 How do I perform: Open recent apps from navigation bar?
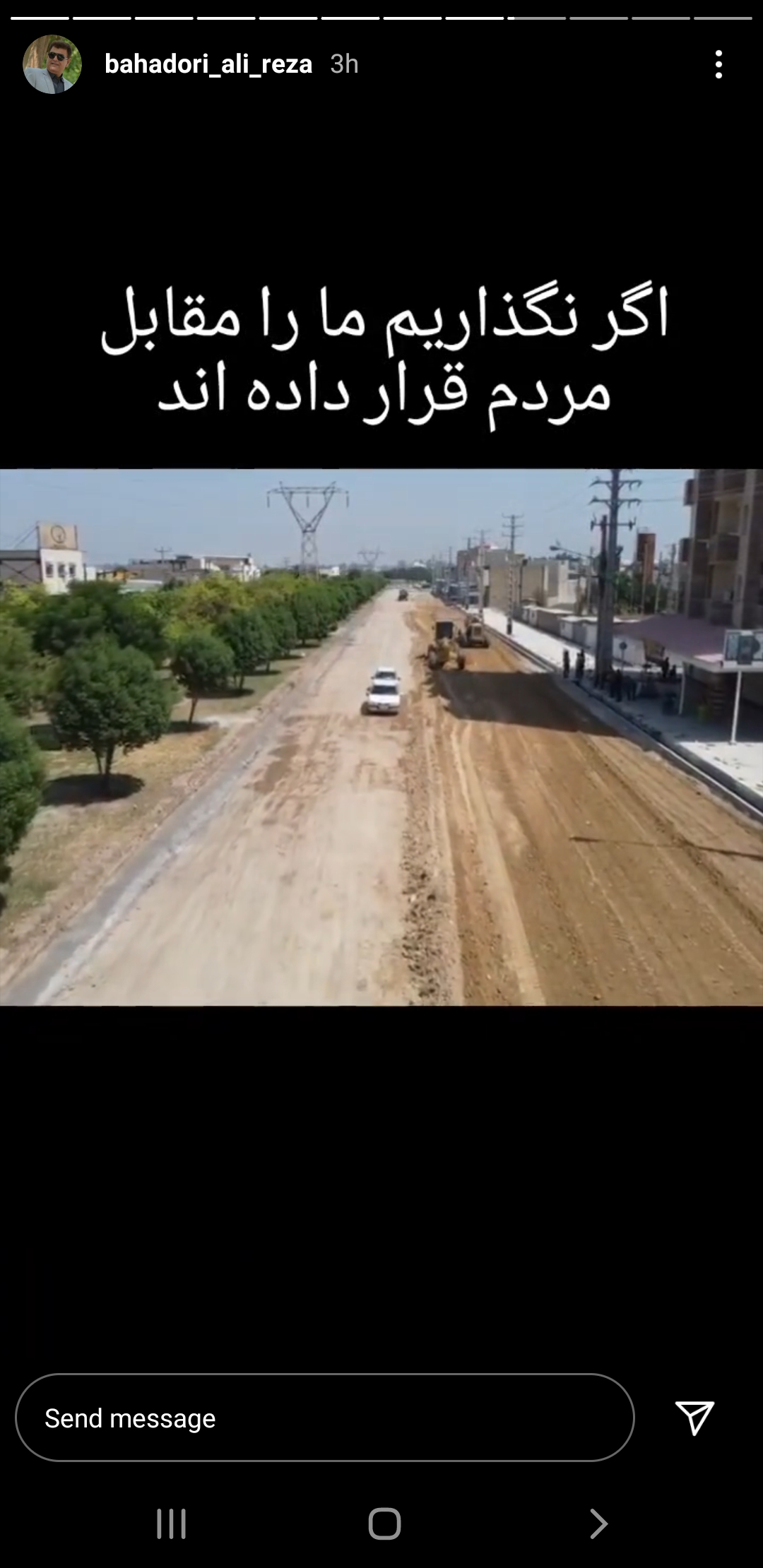click(x=171, y=1524)
